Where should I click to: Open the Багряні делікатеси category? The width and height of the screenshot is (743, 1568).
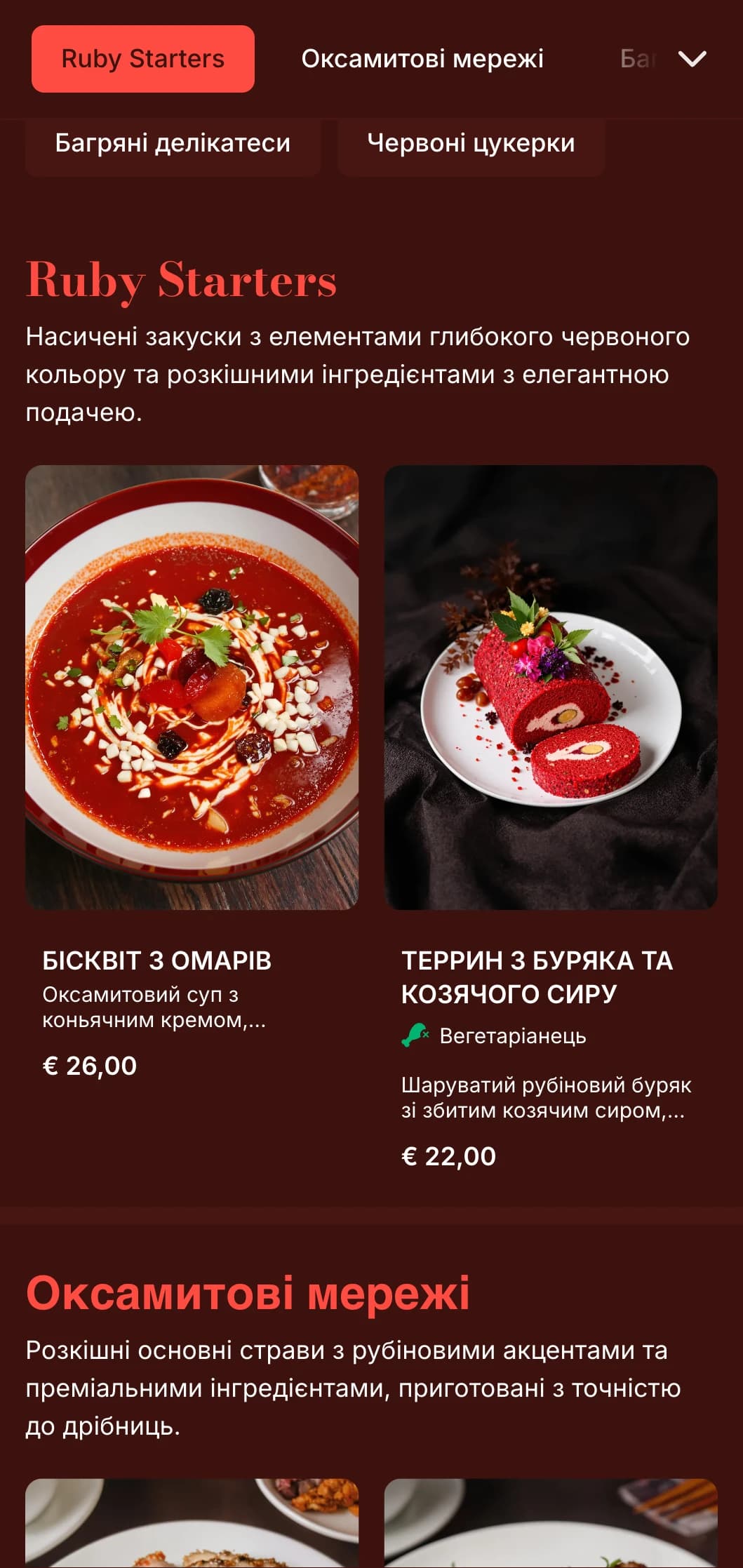click(x=173, y=143)
